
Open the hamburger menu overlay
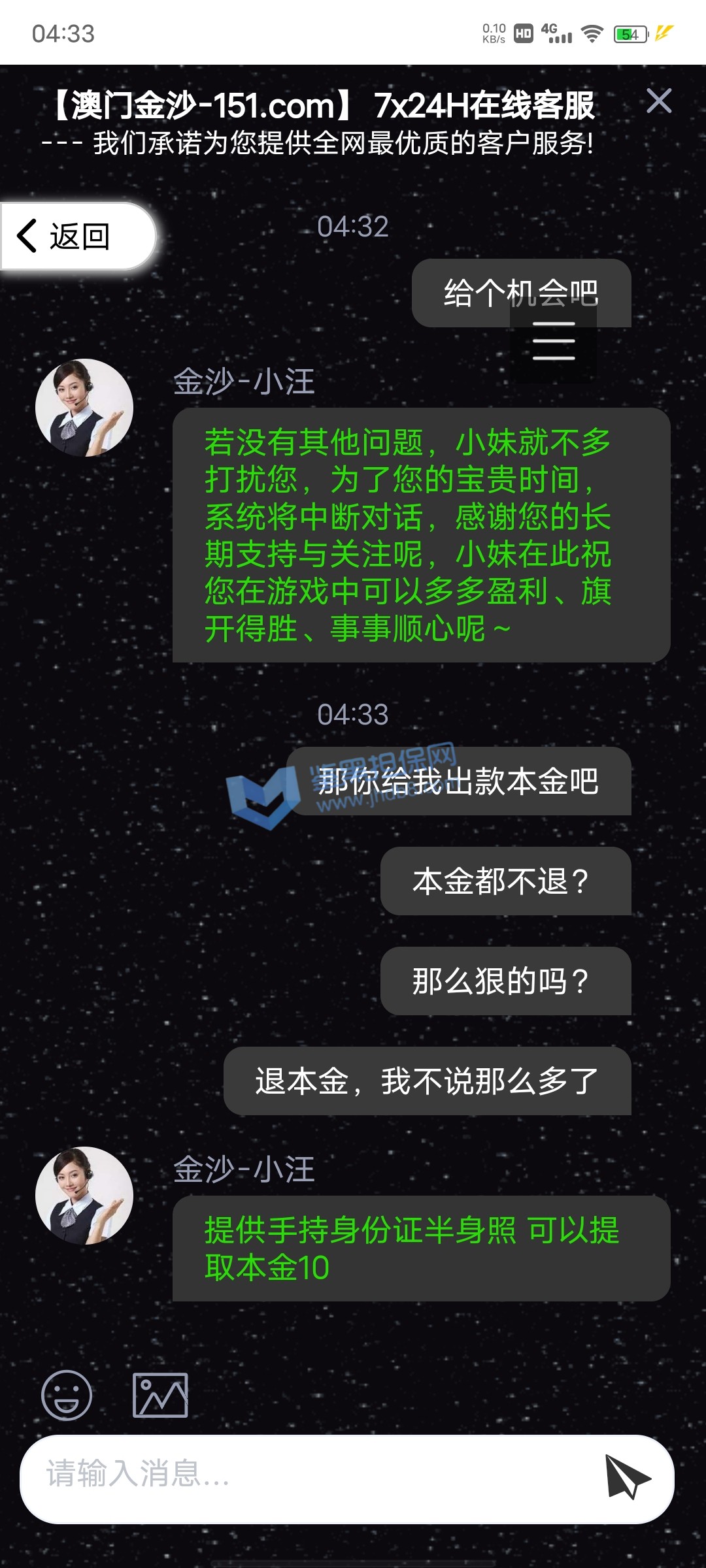[554, 342]
